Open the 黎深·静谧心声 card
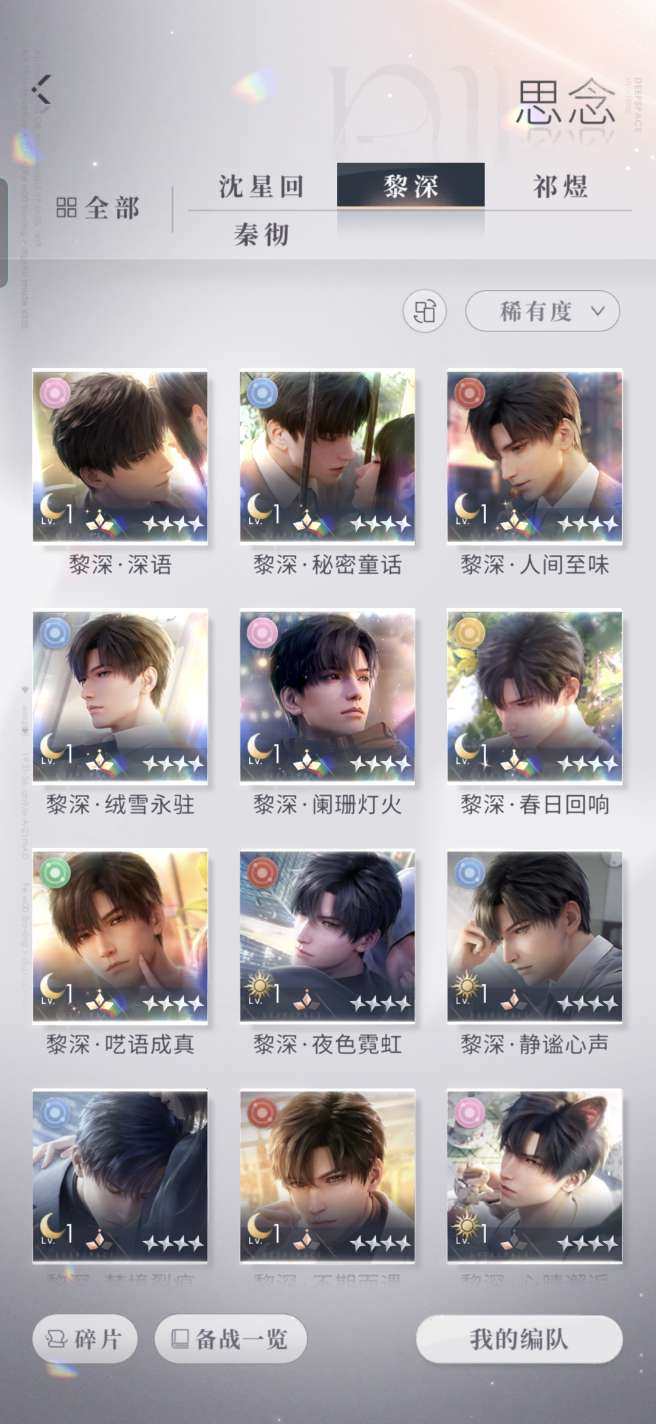The image size is (656, 1424). tap(534, 935)
